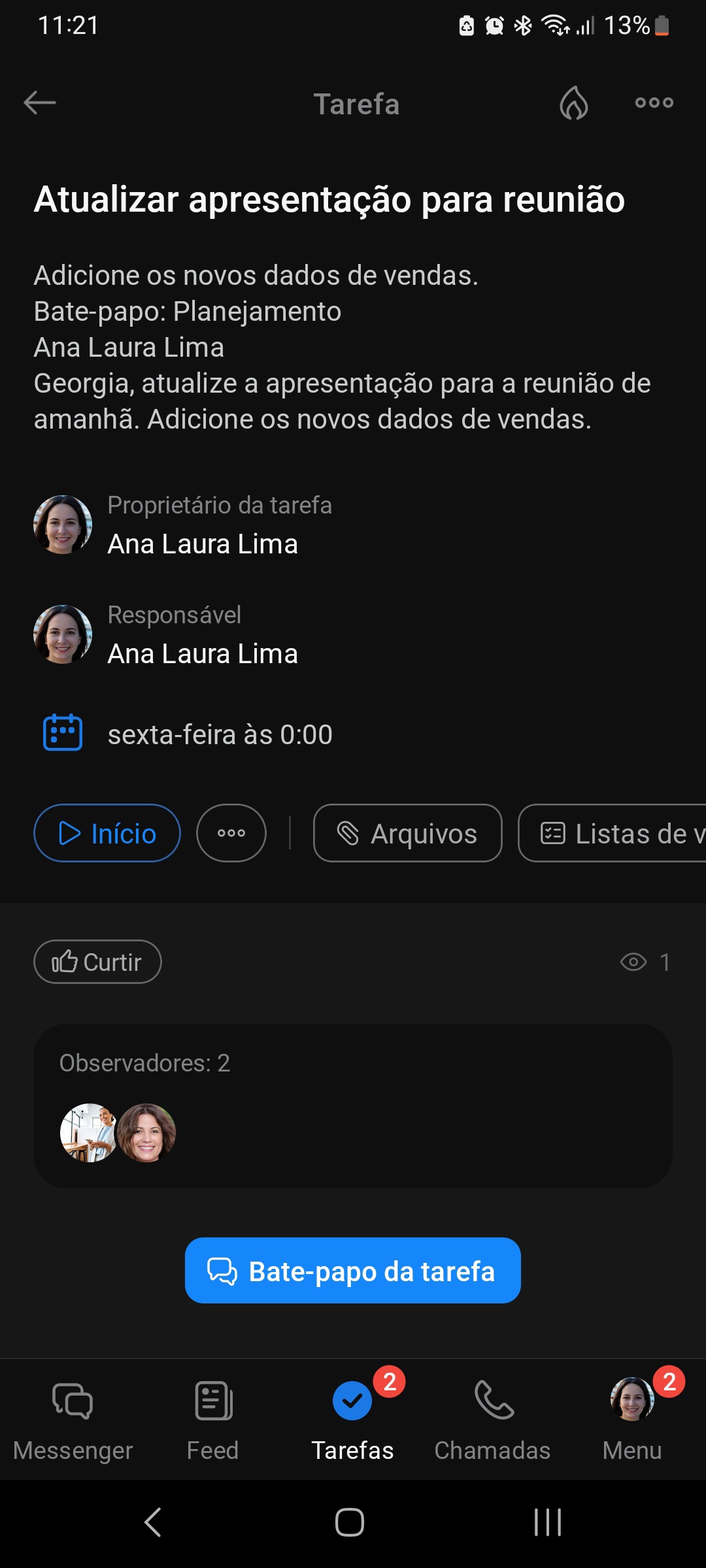Mark task as high priority with flame icon
Screen dimensions: 706x1568
coord(573,103)
